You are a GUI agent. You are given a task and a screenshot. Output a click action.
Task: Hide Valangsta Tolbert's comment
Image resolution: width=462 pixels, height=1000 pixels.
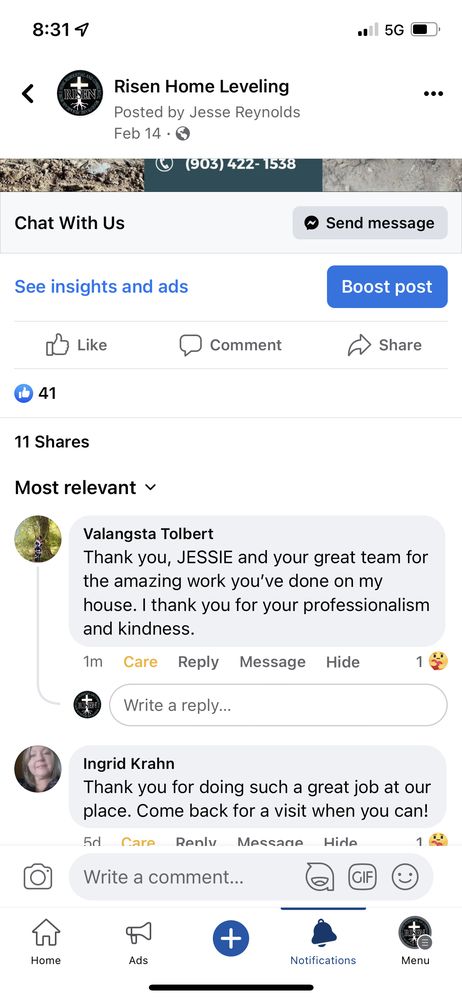[x=343, y=662]
